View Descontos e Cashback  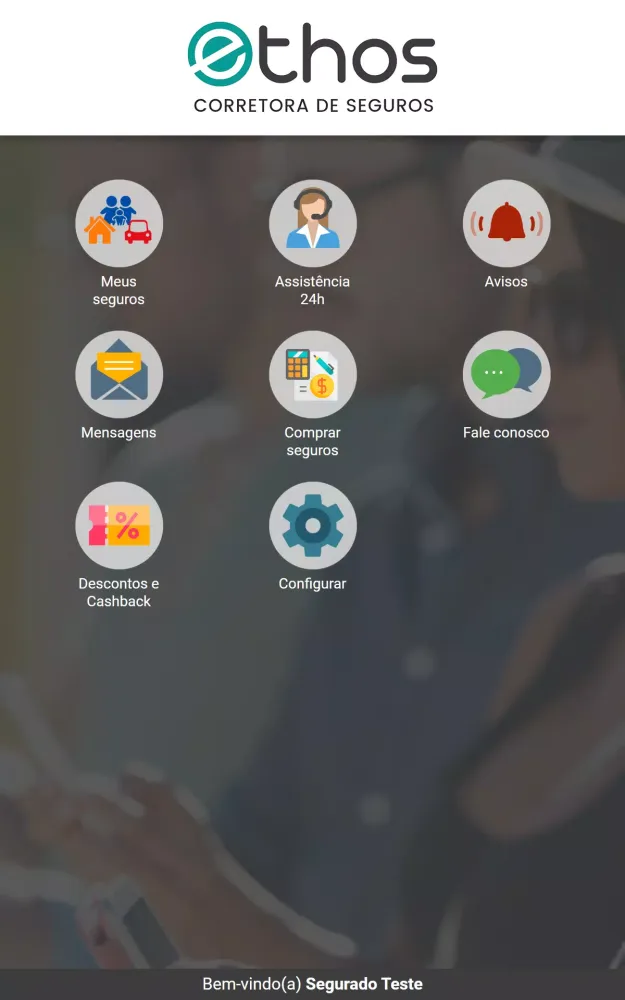click(x=119, y=526)
